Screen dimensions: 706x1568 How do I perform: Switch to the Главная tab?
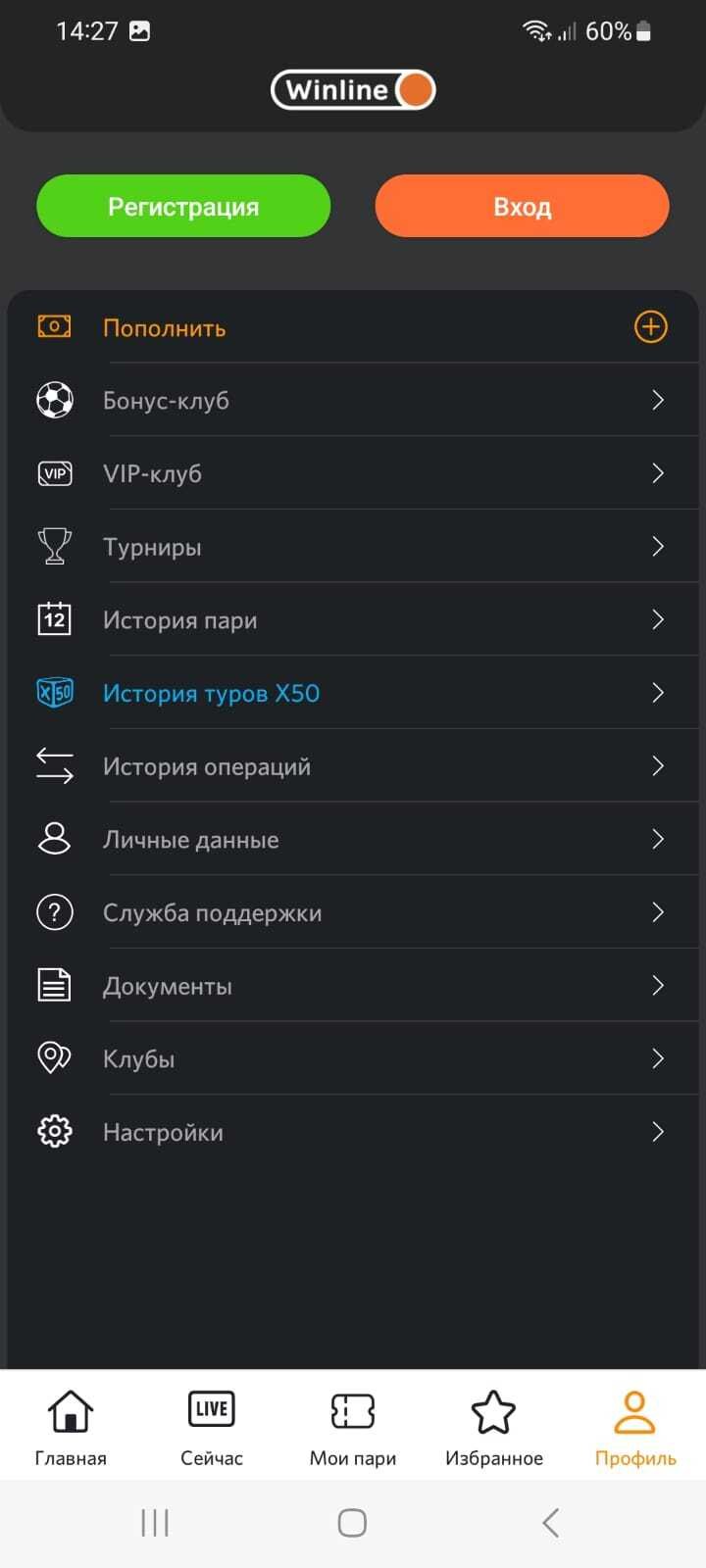pos(71,1427)
